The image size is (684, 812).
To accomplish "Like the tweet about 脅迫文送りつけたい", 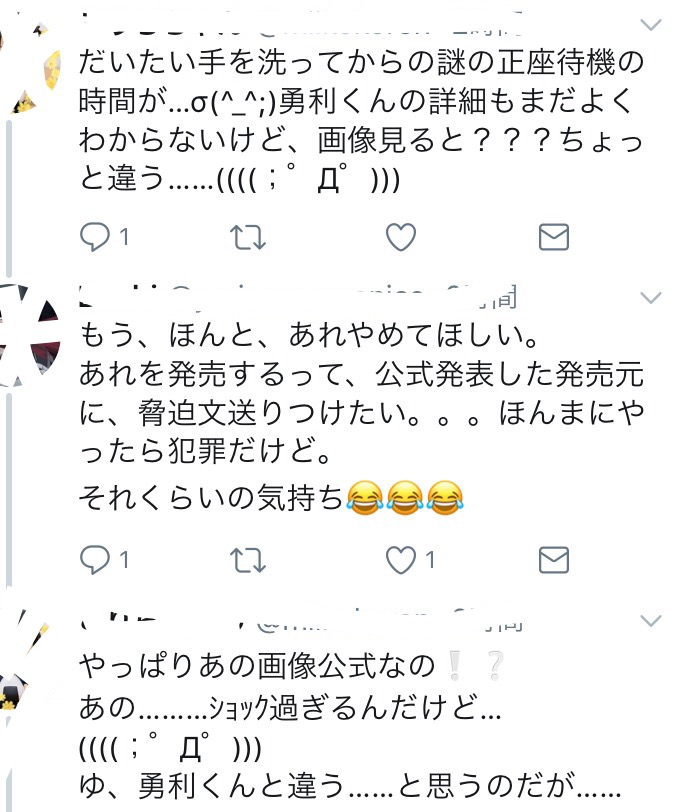I will 401,559.
